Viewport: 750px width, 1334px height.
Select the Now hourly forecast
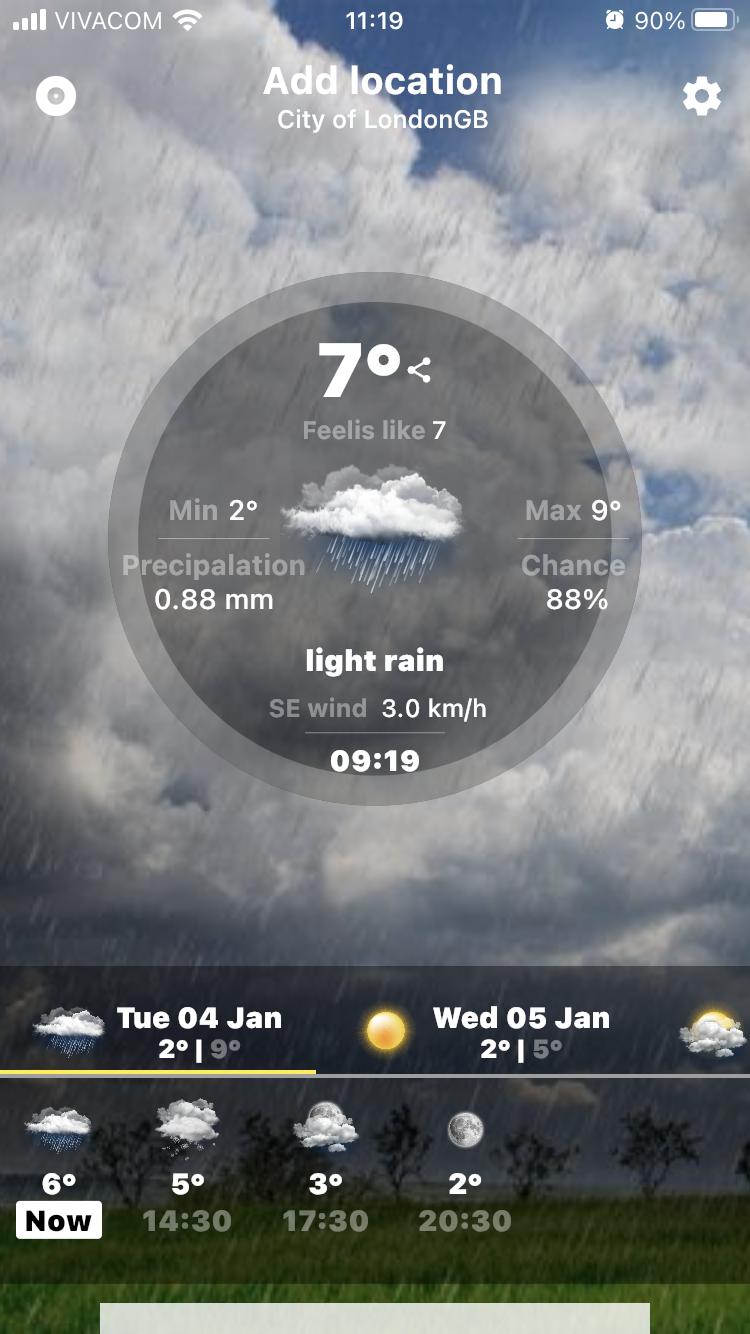pyautogui.click(x=59, y=1169)
